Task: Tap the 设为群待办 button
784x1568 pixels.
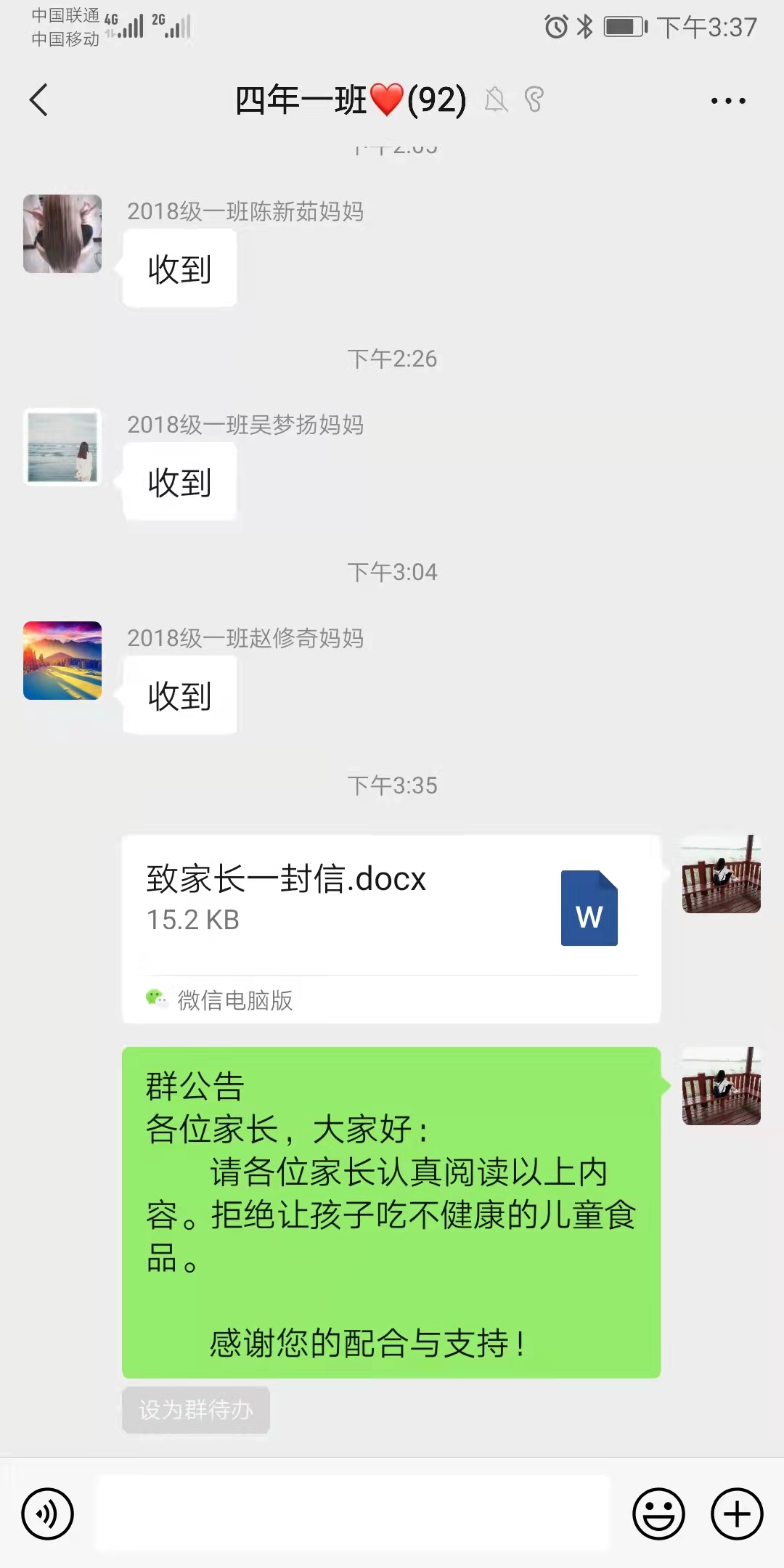Action: (x=196, y=1410)
